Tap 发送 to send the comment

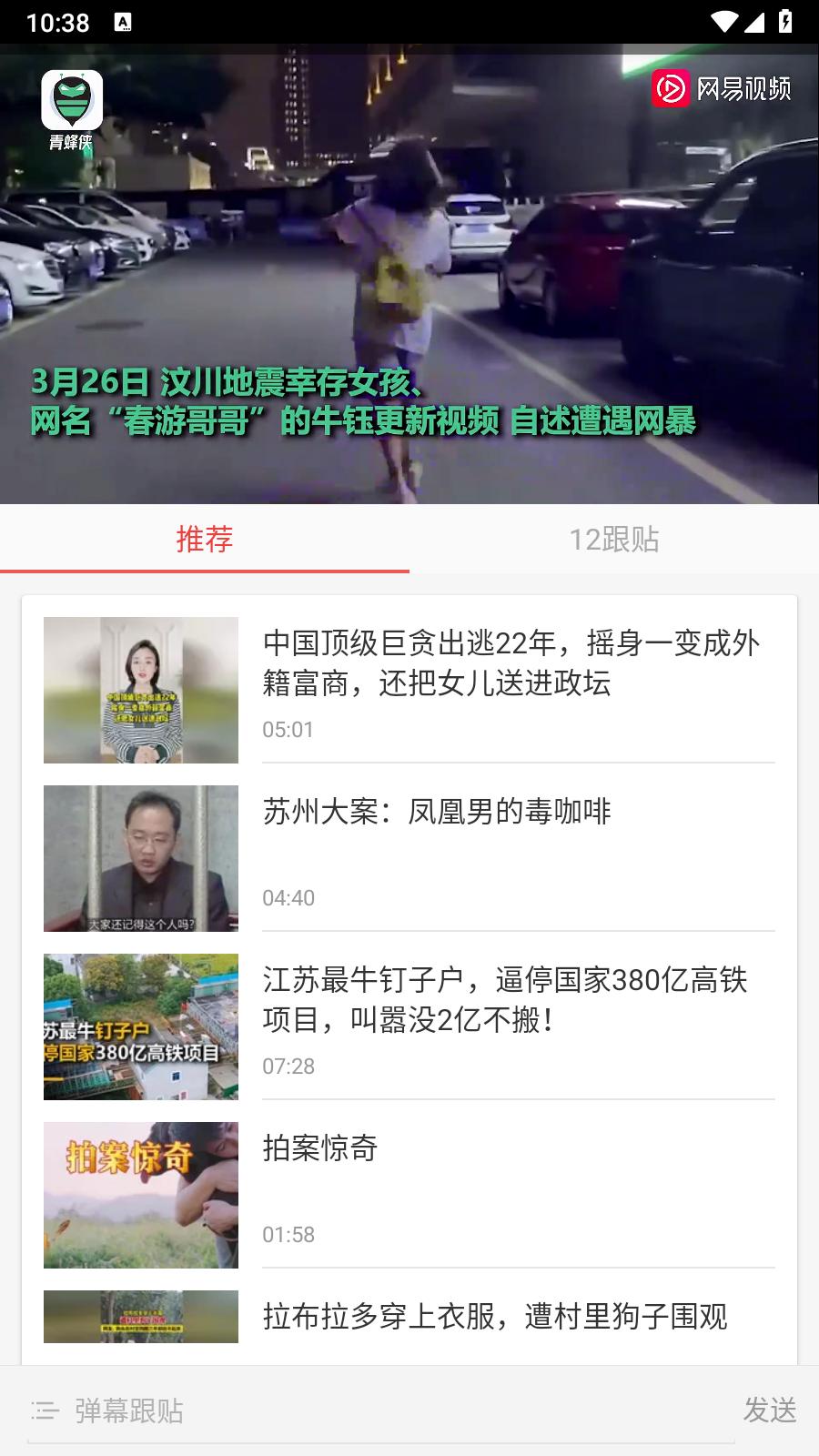click(770, 1410)
